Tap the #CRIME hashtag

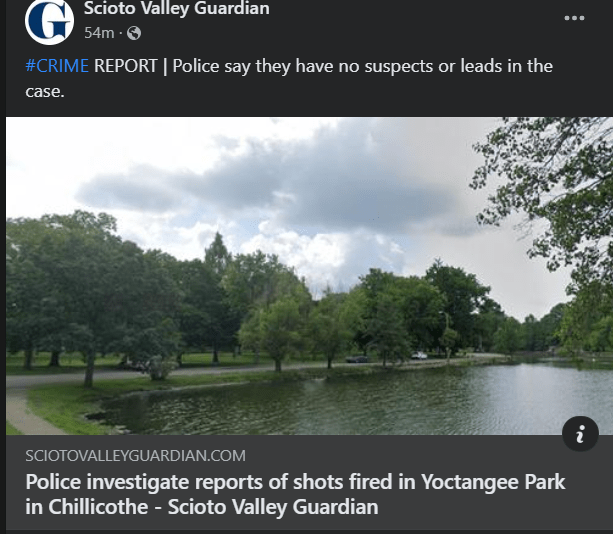(x=55, y=66)
